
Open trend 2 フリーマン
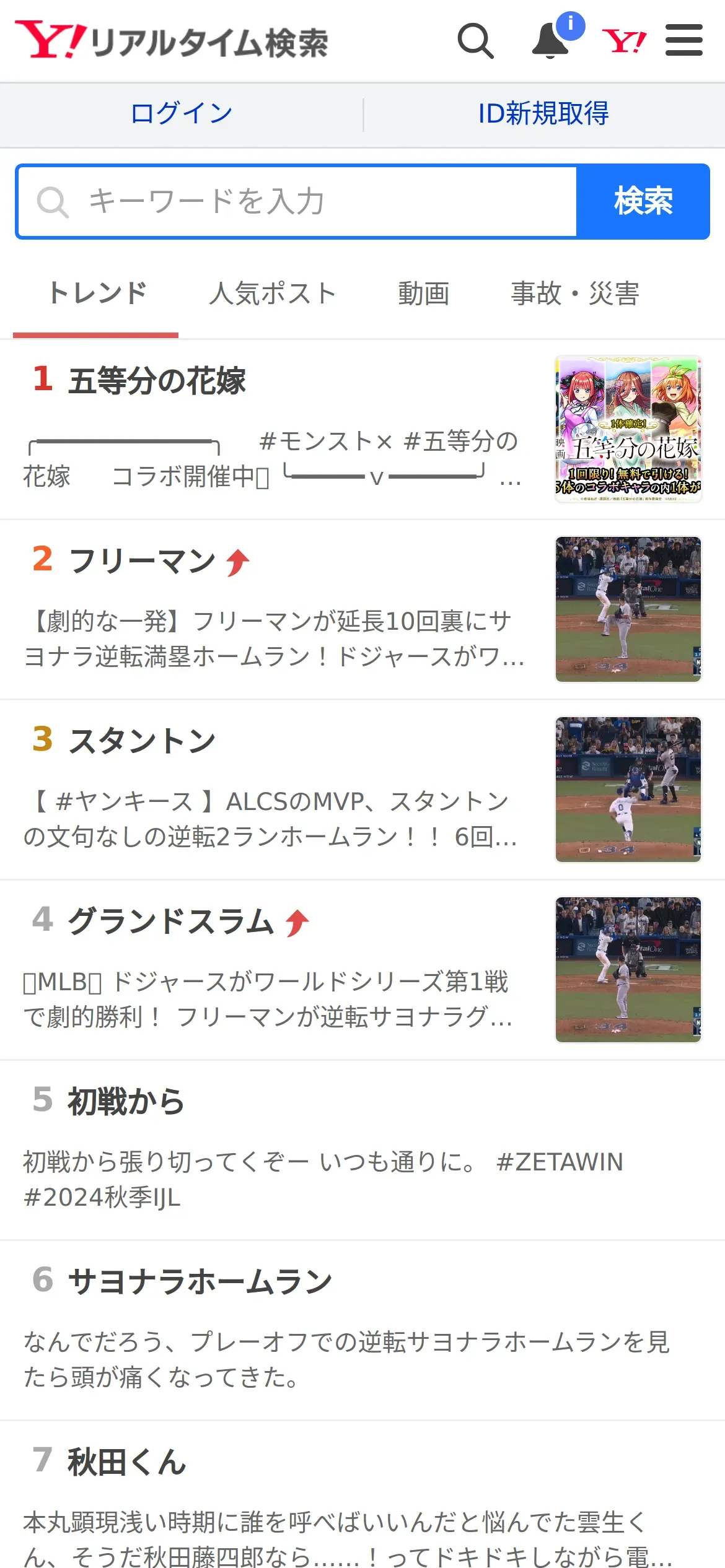(362, 610)
